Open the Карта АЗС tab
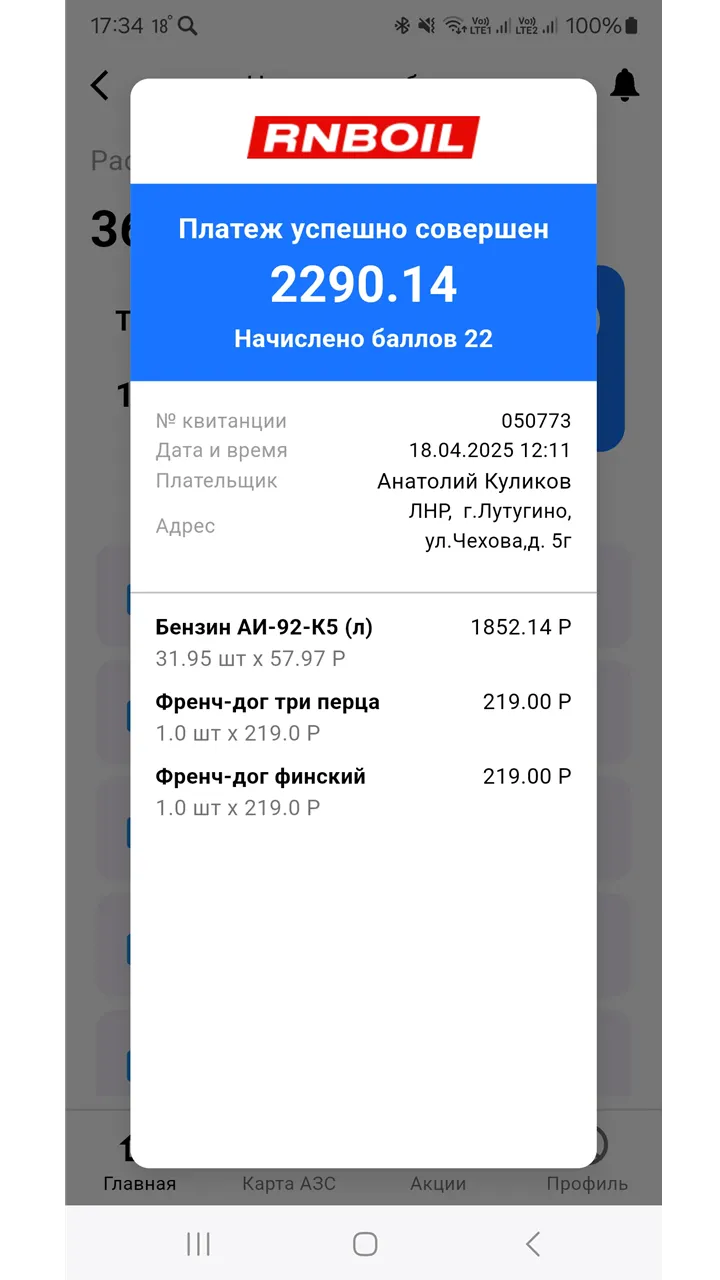 [289, 1183]
